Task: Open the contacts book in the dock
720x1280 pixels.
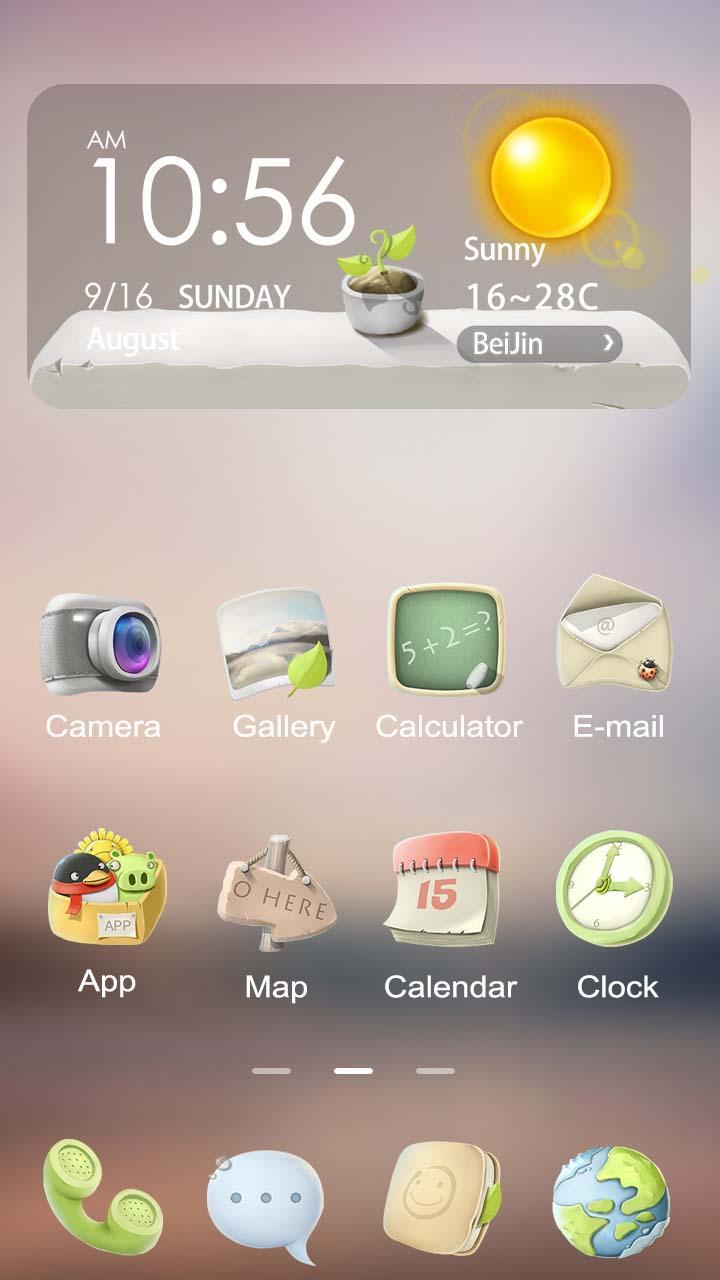Action: coord(442,1200)
